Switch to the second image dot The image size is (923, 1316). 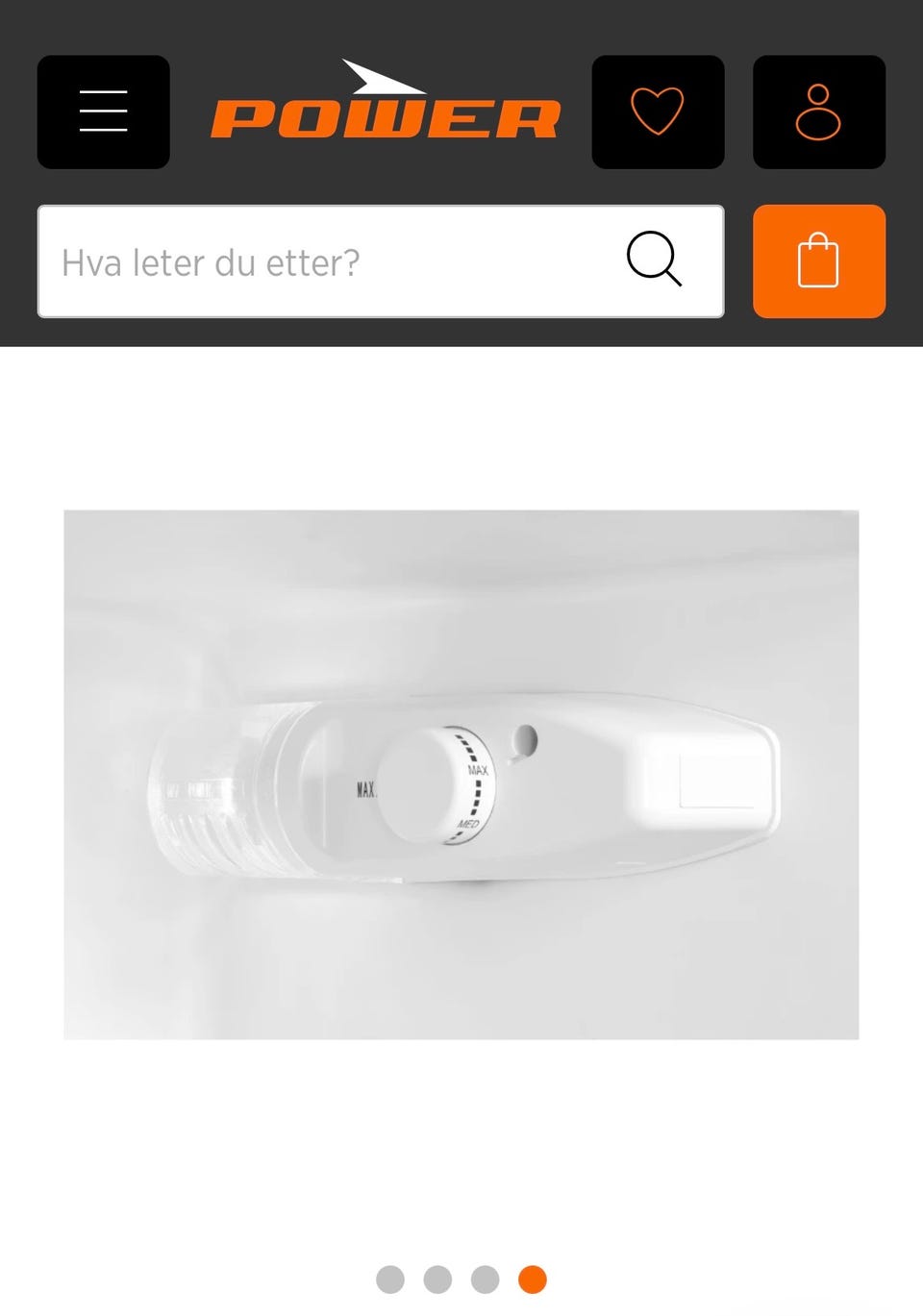[437, 1279]
